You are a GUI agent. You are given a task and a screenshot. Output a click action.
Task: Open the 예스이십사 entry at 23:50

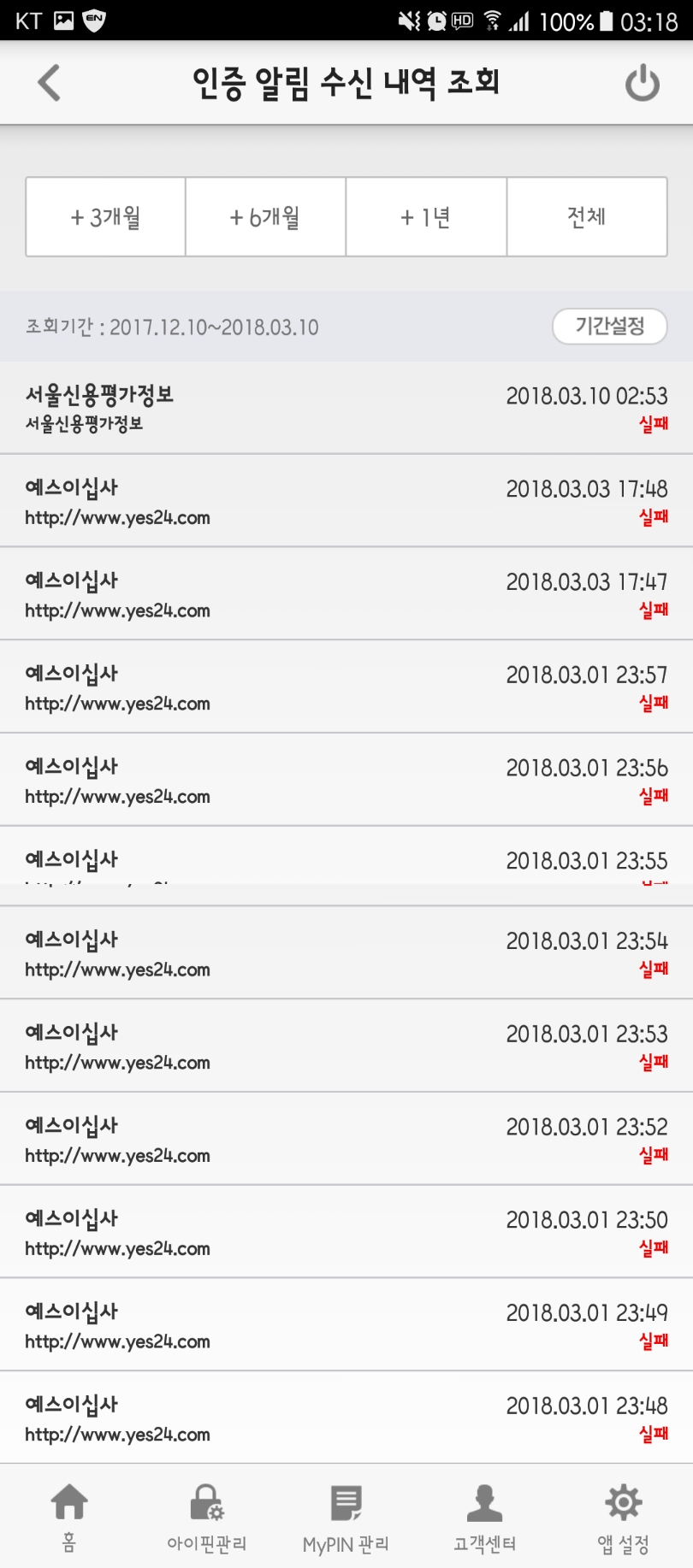click(x=346, y=1232)
